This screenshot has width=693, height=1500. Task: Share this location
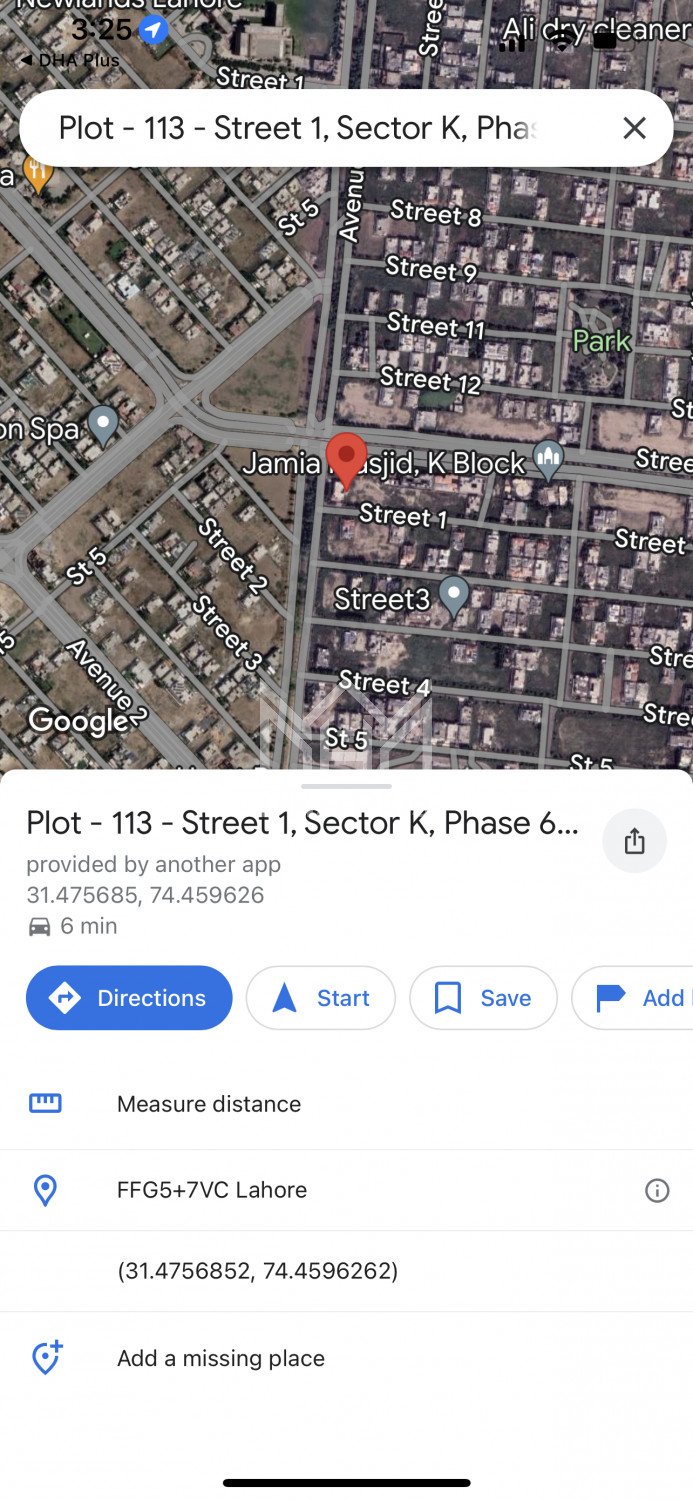634,841
